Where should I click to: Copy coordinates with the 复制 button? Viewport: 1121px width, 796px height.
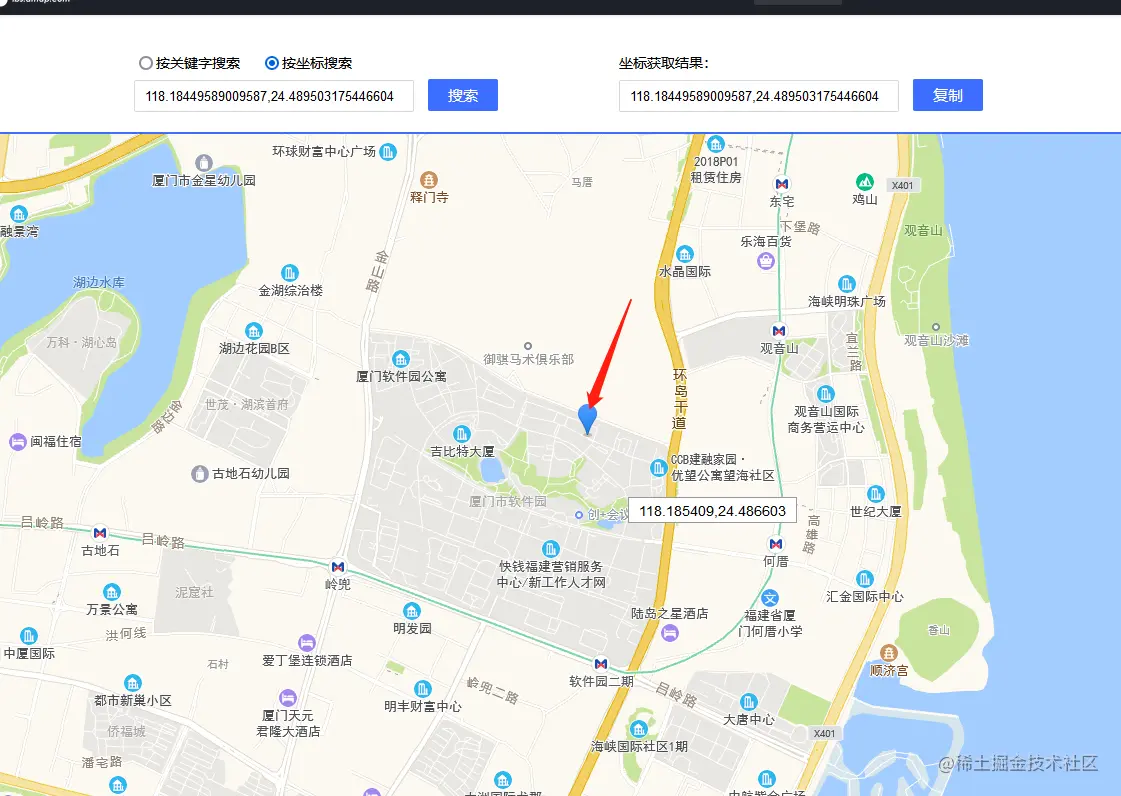click(947, 96)
